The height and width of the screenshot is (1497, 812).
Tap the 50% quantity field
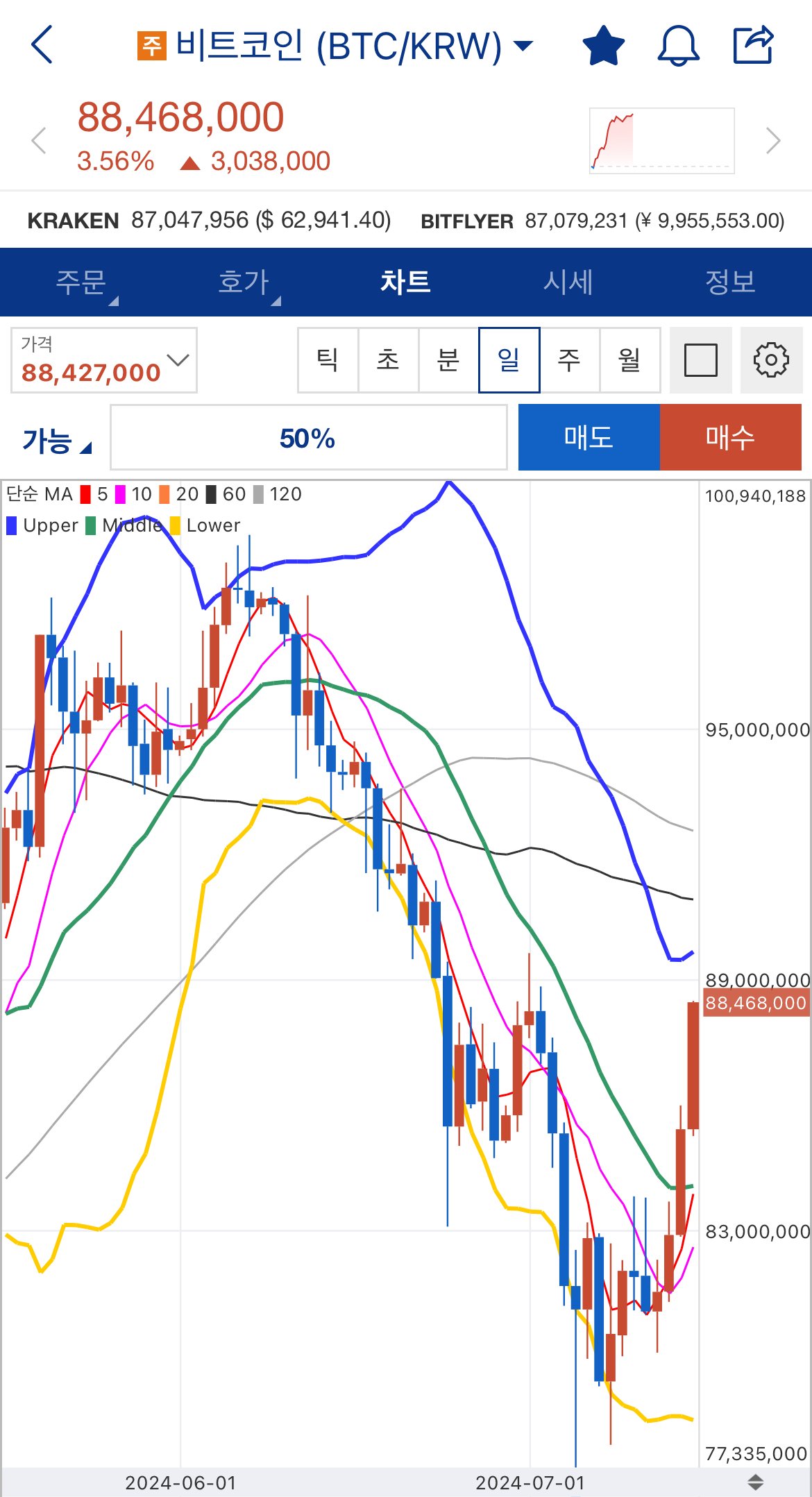pos(308,438)
